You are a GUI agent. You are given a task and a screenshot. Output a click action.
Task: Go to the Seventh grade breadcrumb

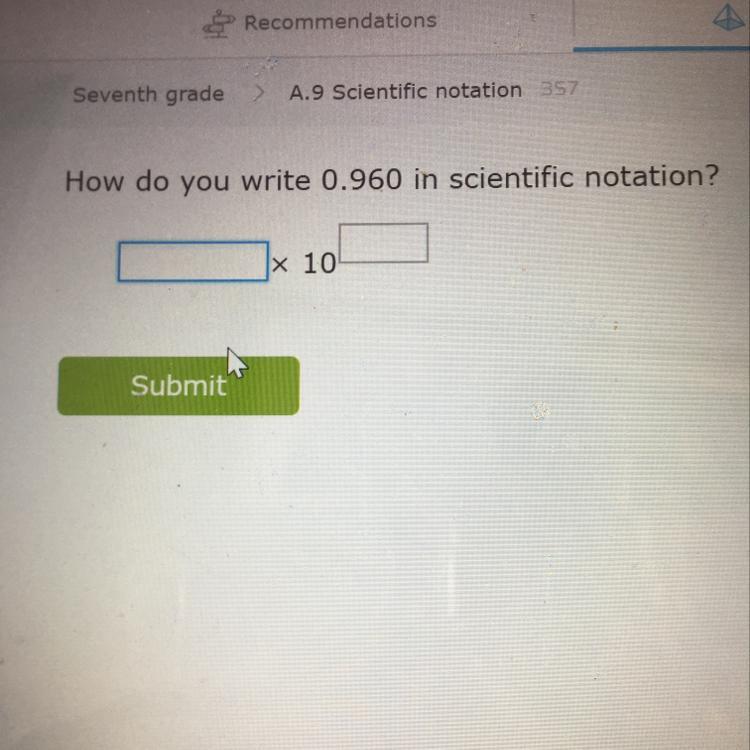[148, 95]
